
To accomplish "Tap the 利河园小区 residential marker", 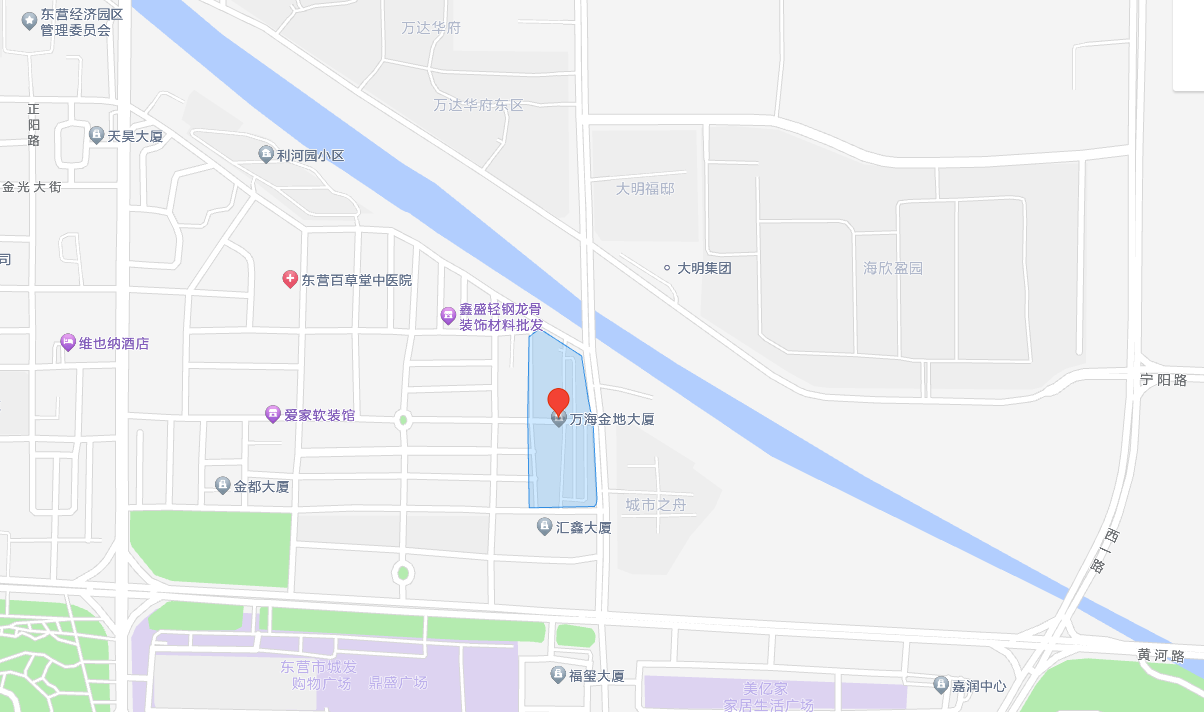I will coord(265,154).
